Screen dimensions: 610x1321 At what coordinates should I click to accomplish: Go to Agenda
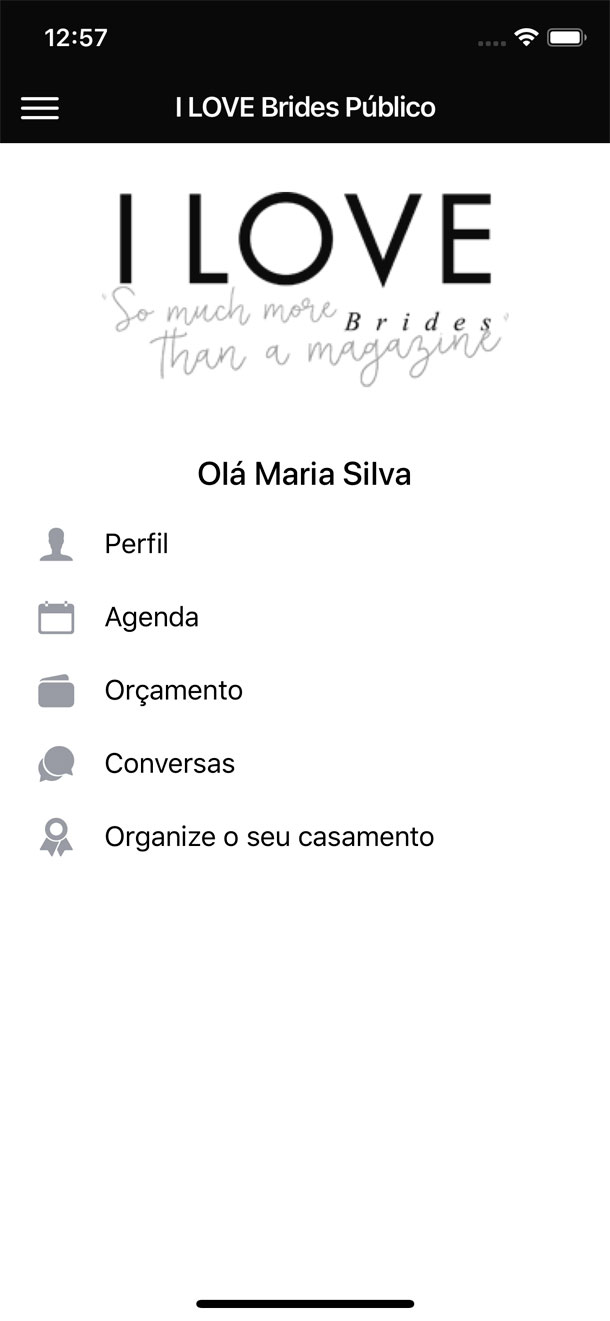[151, 617]
